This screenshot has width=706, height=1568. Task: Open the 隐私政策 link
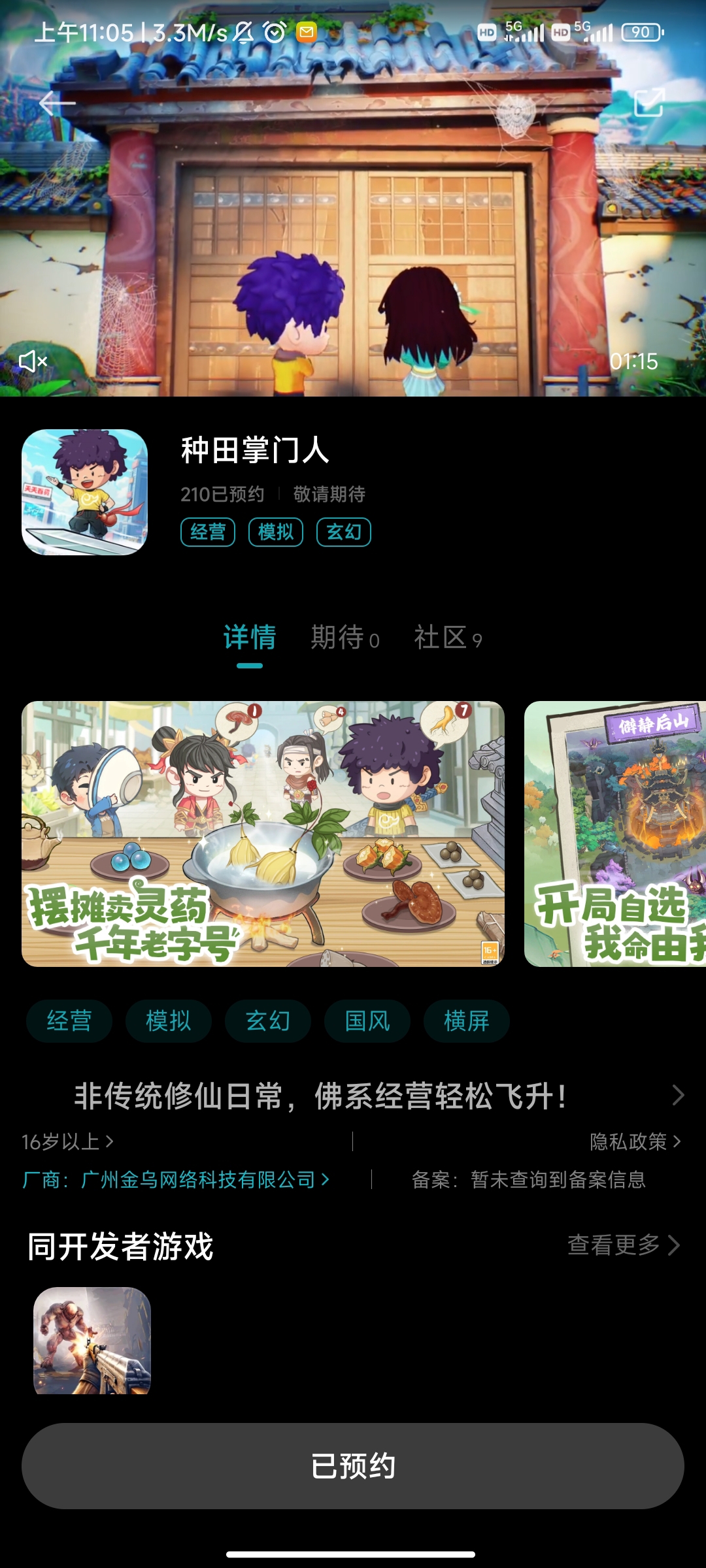[635, 1142]
